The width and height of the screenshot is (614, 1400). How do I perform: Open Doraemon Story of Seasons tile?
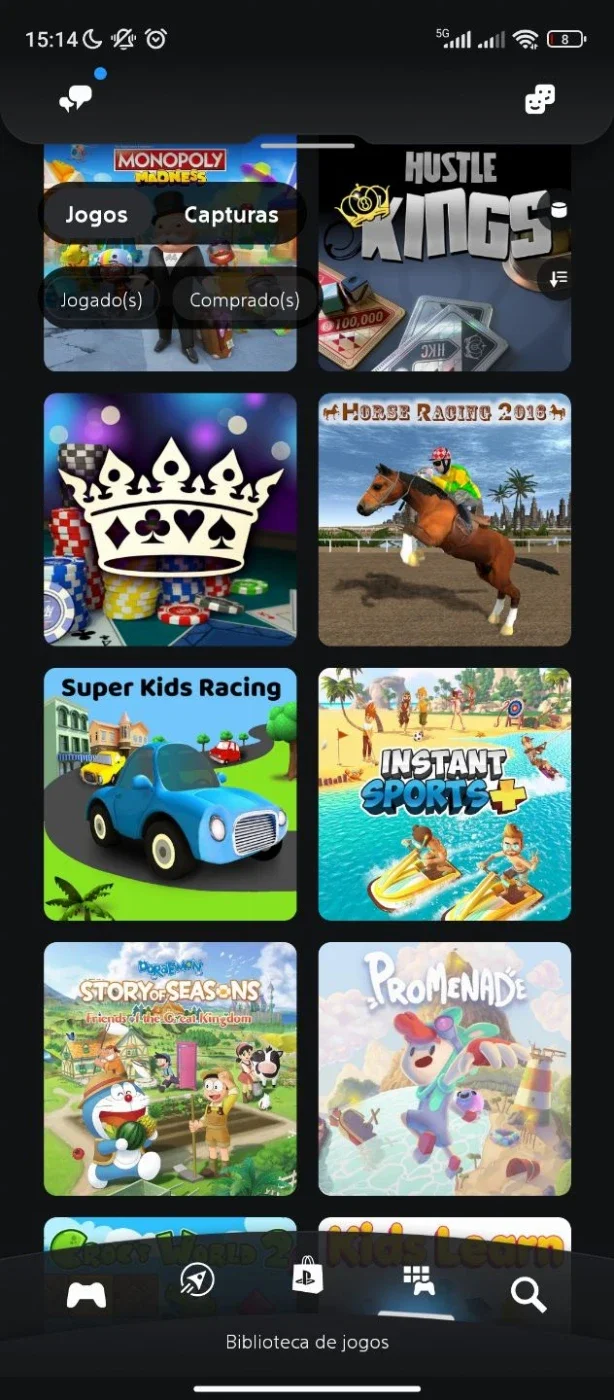tap(170, 1069)
